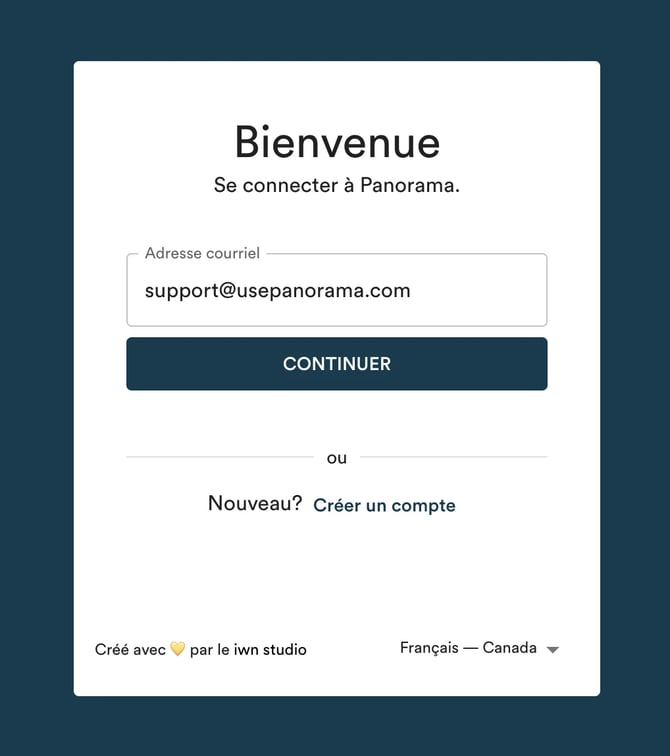Tap the CONTINUER button
This screenshot has height=756, width=670.
[x=336, y=364]
